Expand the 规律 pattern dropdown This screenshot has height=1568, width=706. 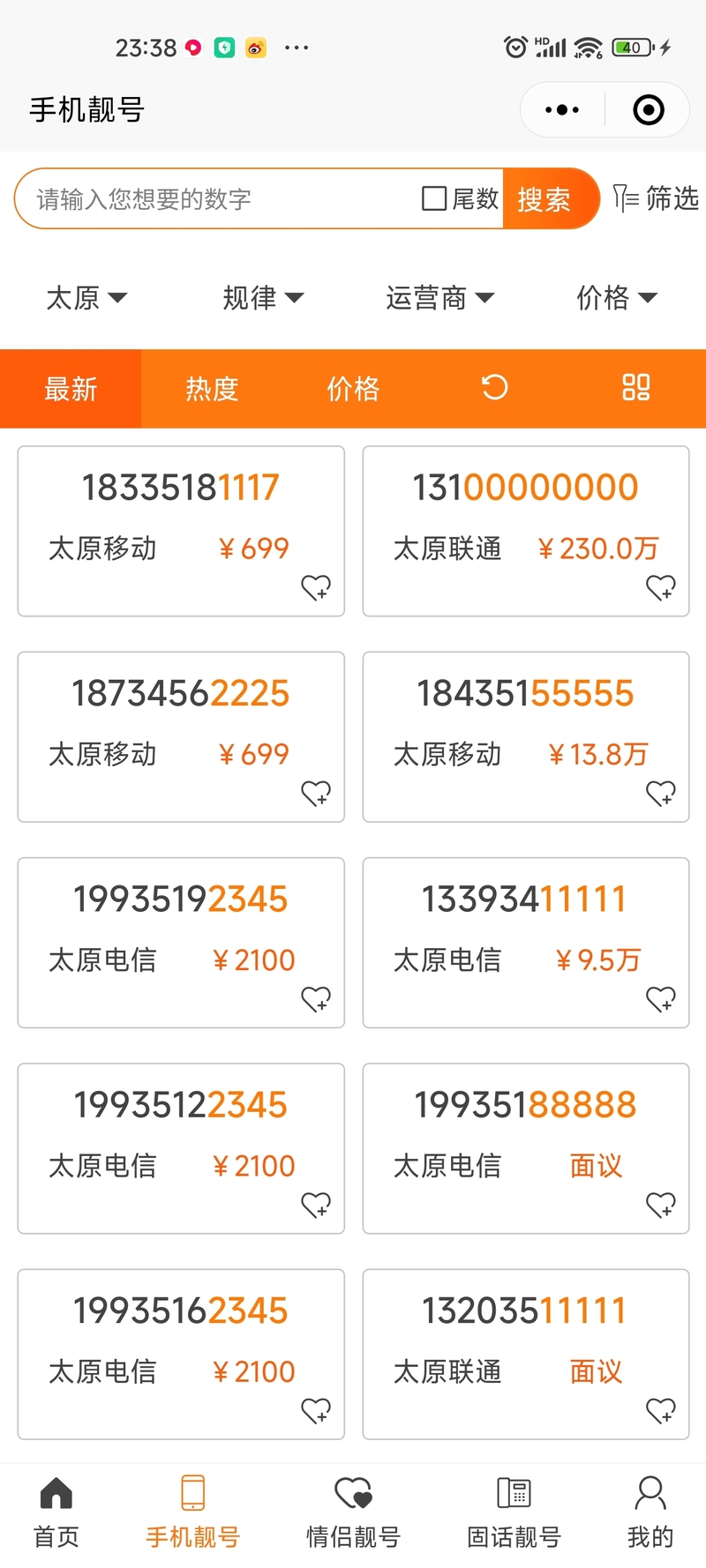263,298
